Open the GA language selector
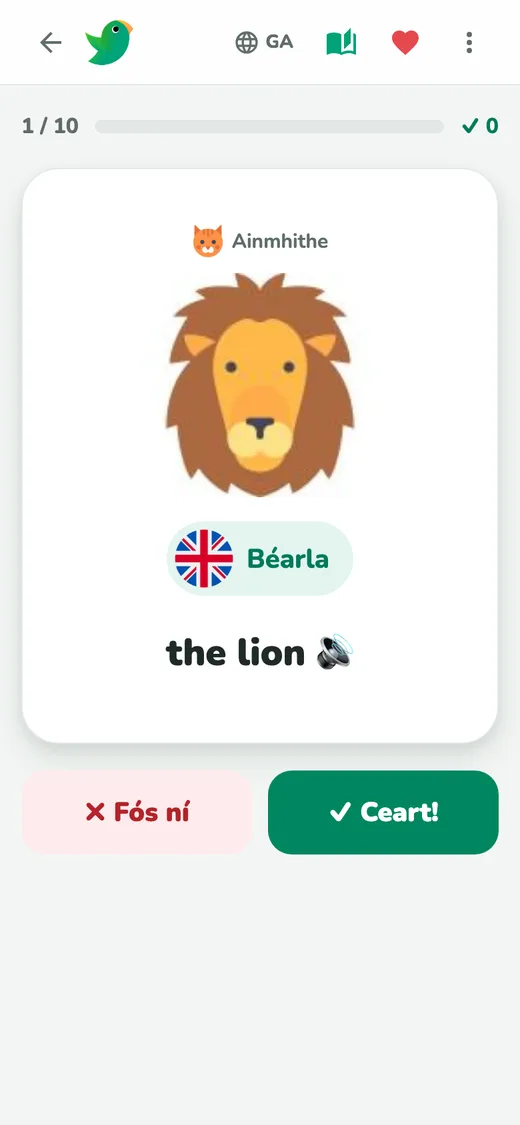This screenshot has height=1125, width=520. click(264, 42)
